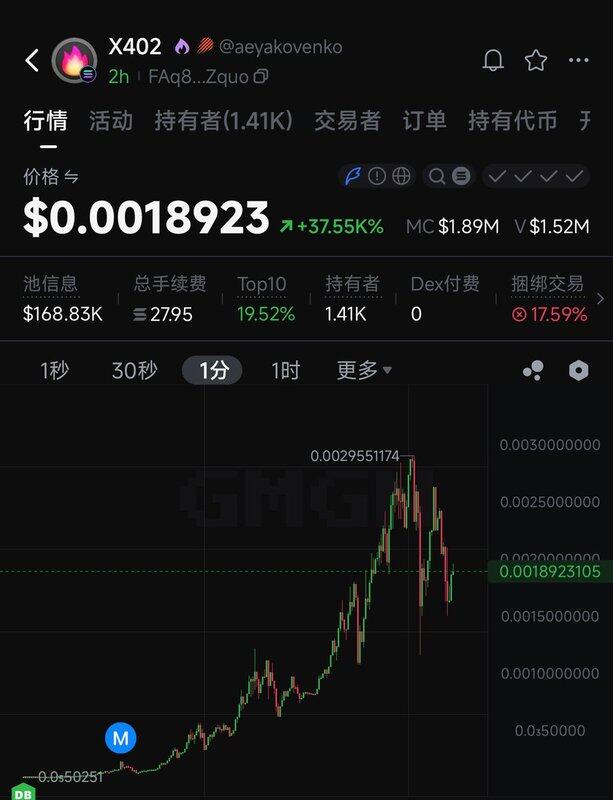
Task: Open the search icon in token badges
Action: click(436, 176)
